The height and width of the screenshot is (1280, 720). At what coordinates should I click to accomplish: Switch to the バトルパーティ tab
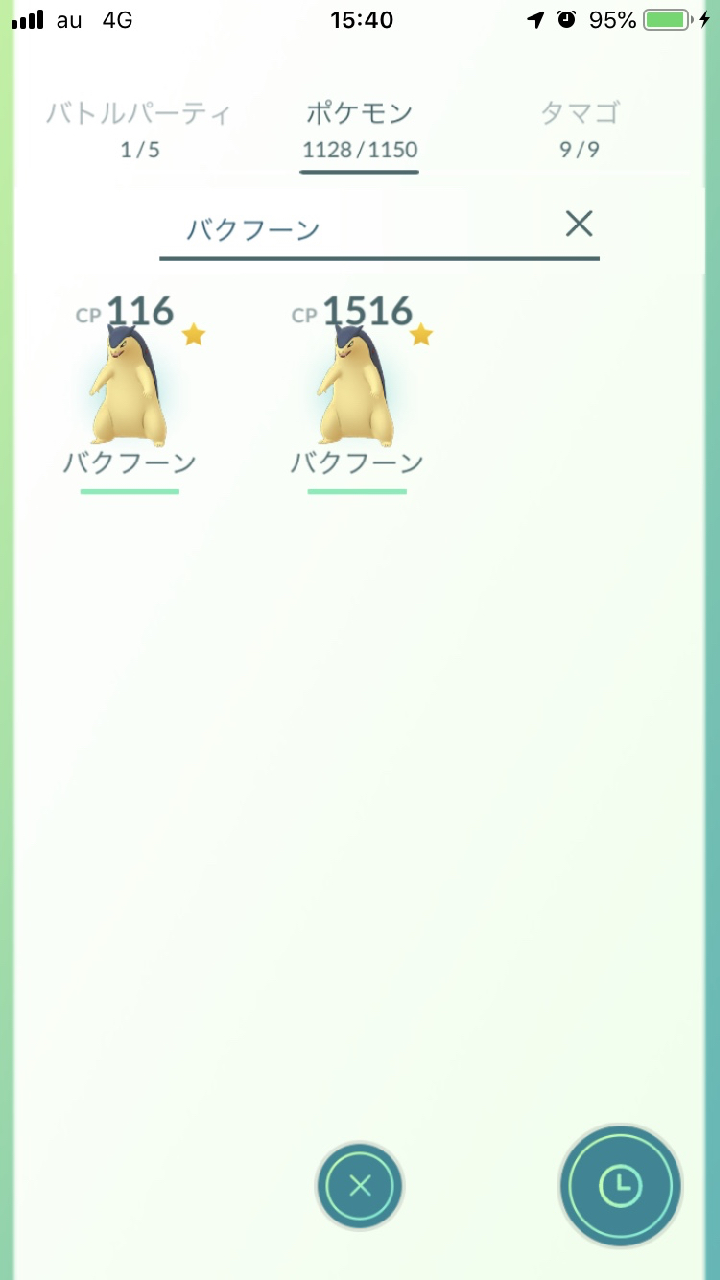[x=139, y=128]
